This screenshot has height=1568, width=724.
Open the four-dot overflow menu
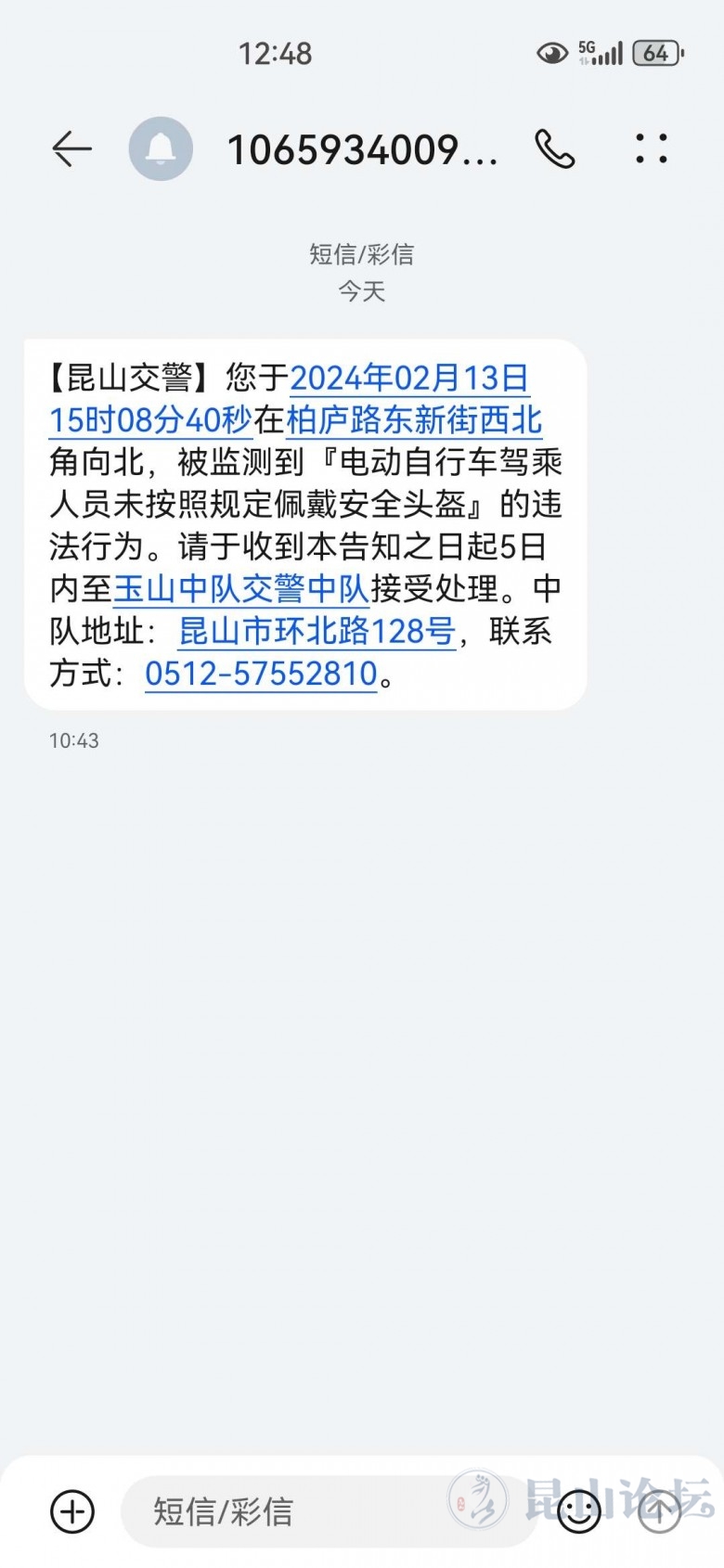pyautogui.click(x=652, y=148)
